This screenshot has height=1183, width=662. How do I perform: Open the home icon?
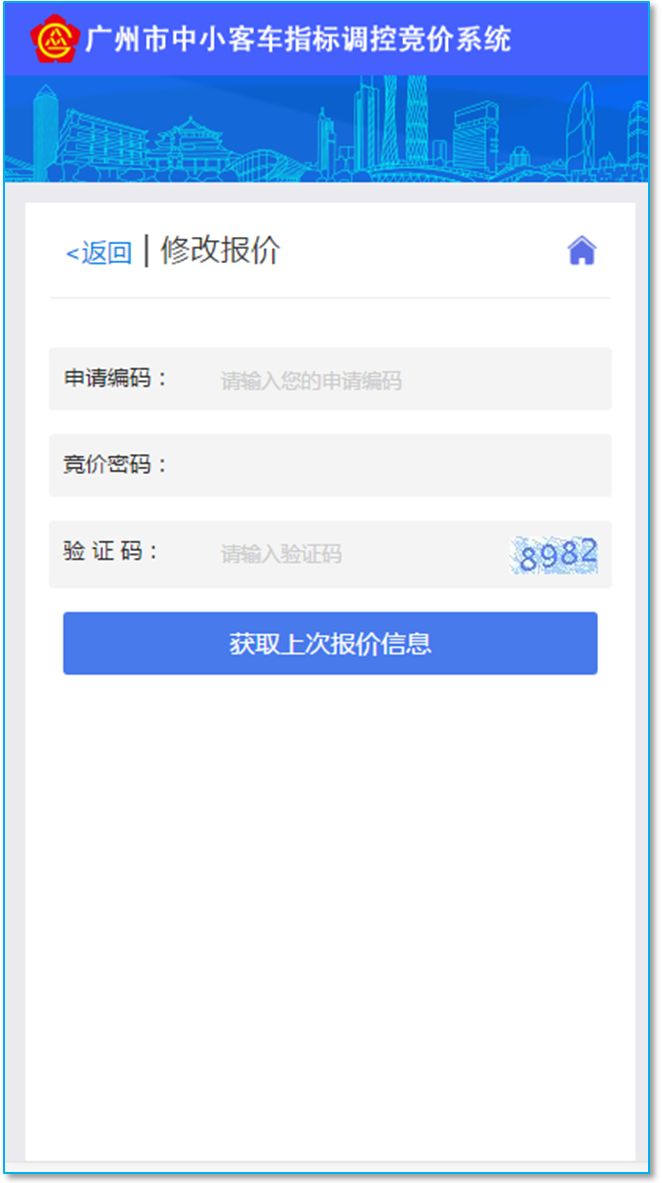[x=582, y=250]
